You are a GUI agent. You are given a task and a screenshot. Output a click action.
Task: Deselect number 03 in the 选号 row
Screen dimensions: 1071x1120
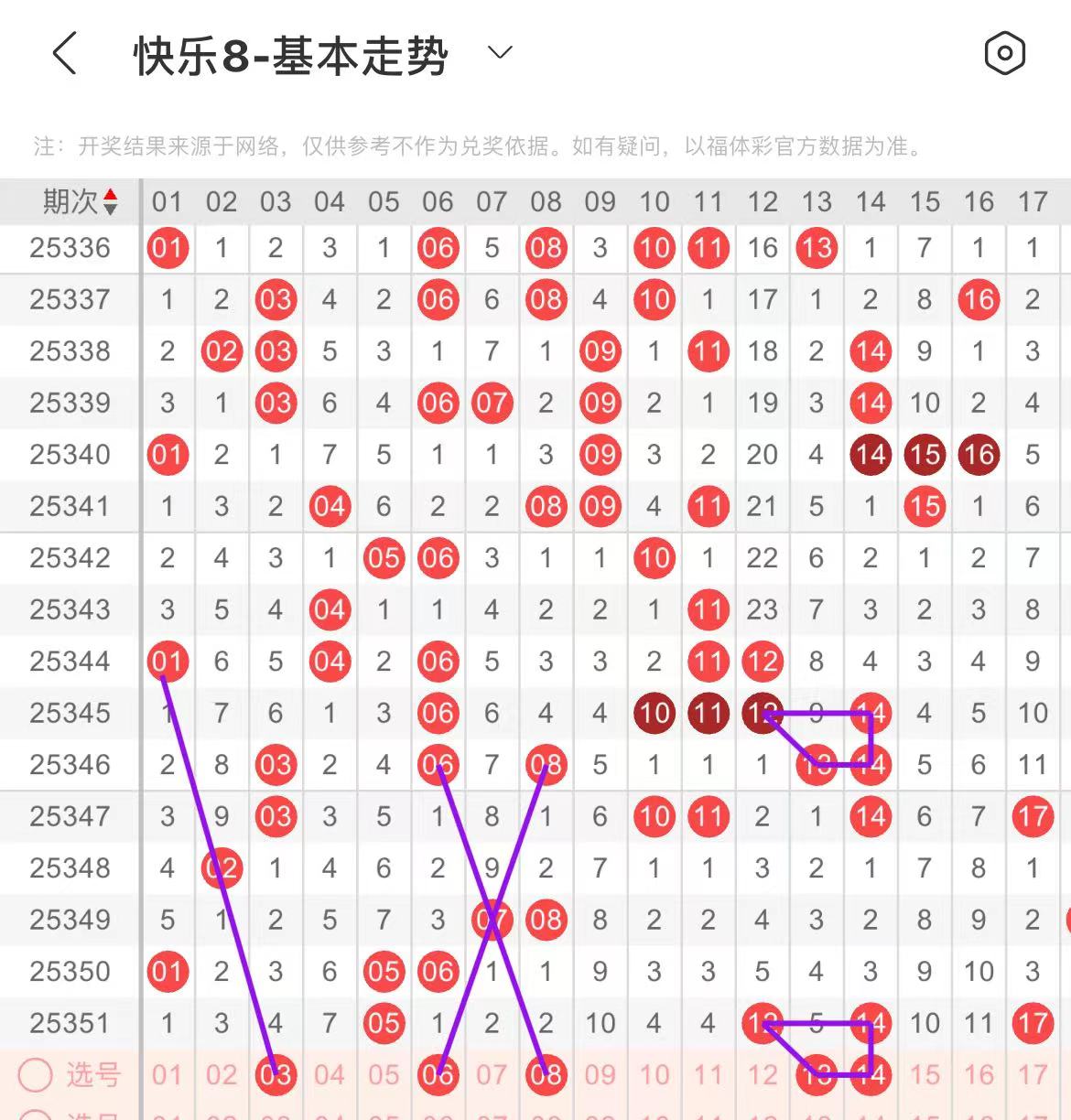click(276, 1075)
